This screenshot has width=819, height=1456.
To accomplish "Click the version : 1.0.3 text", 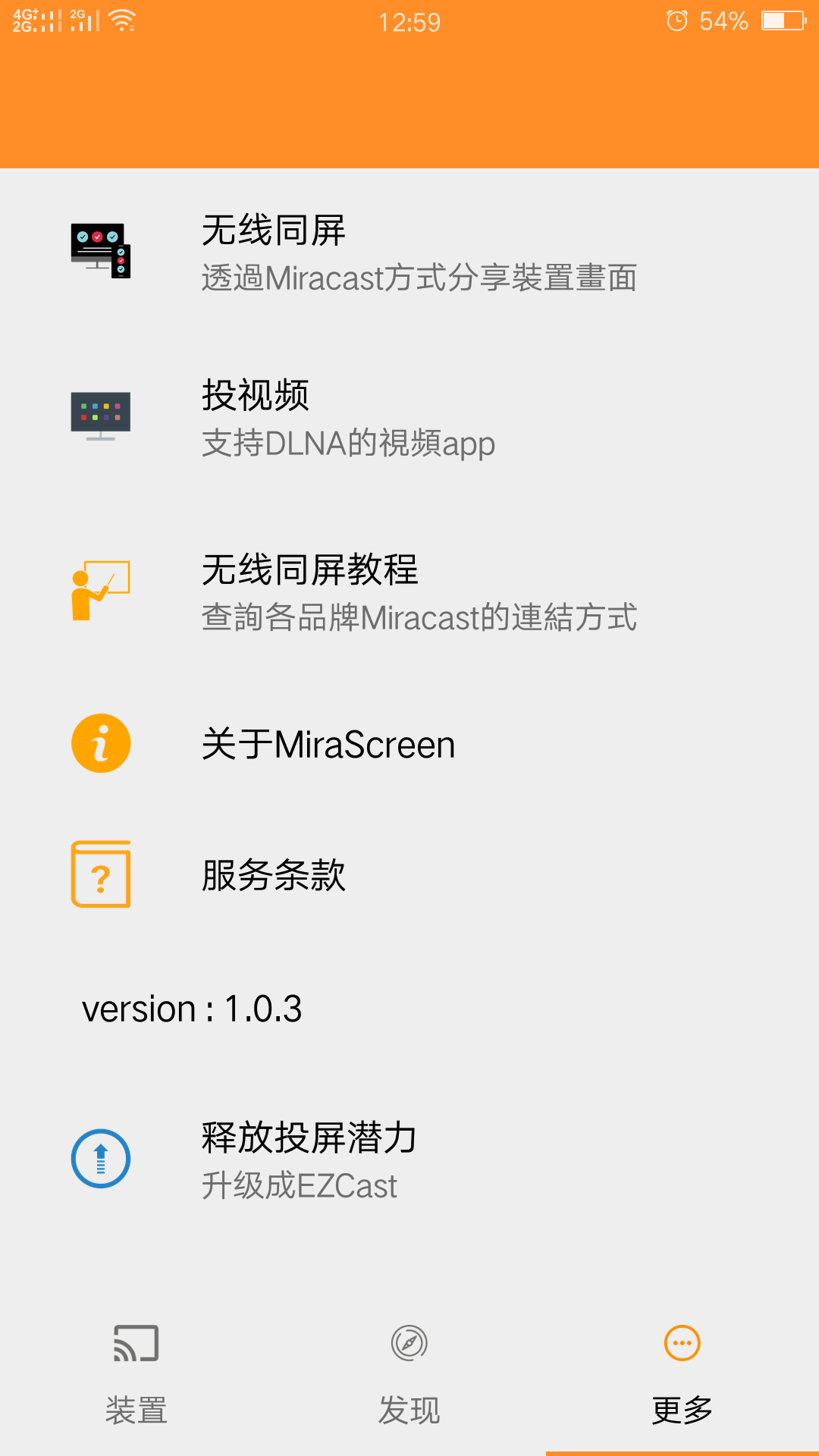I will click(193, 1009).
